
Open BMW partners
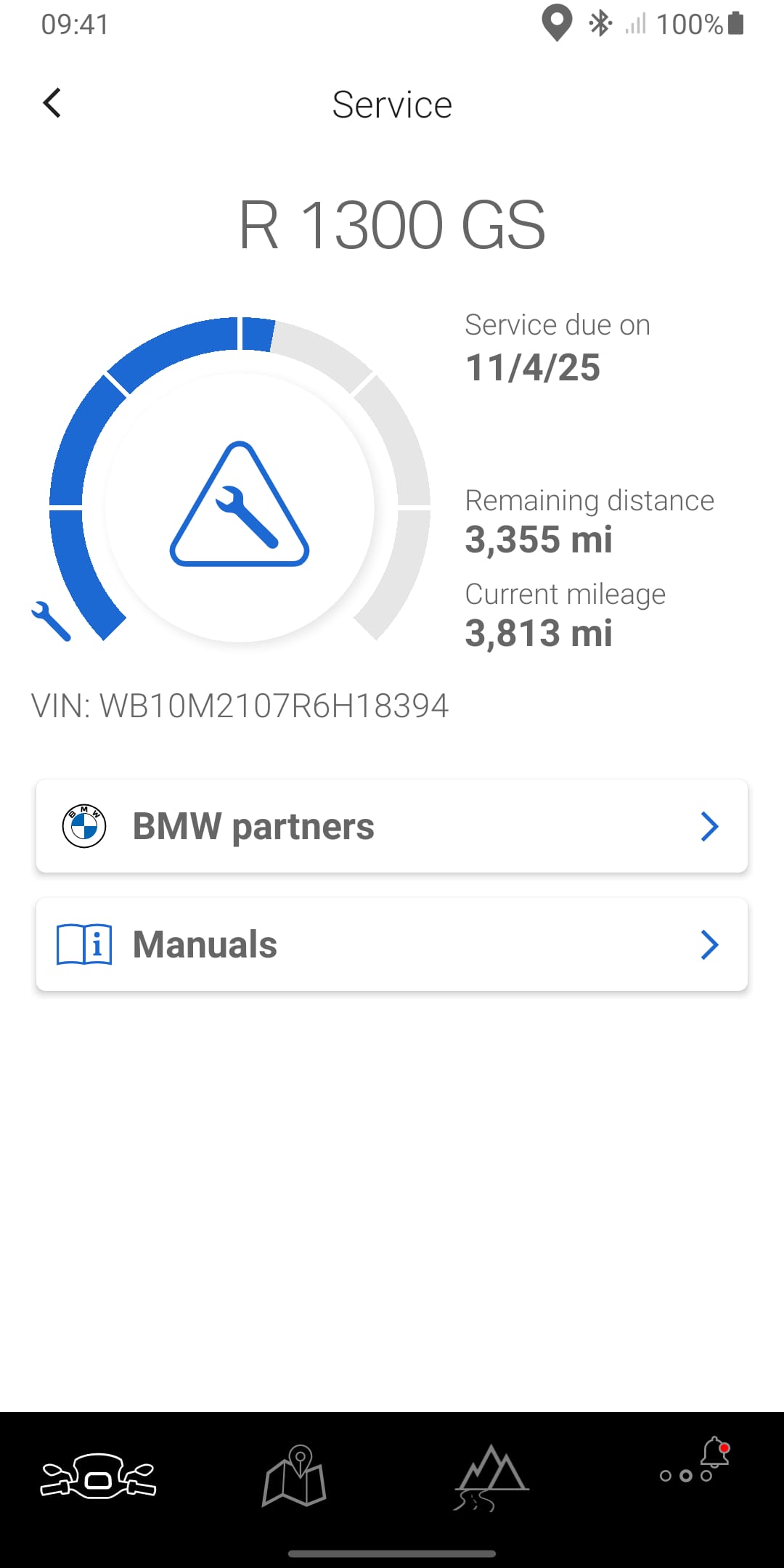point(392,825)
